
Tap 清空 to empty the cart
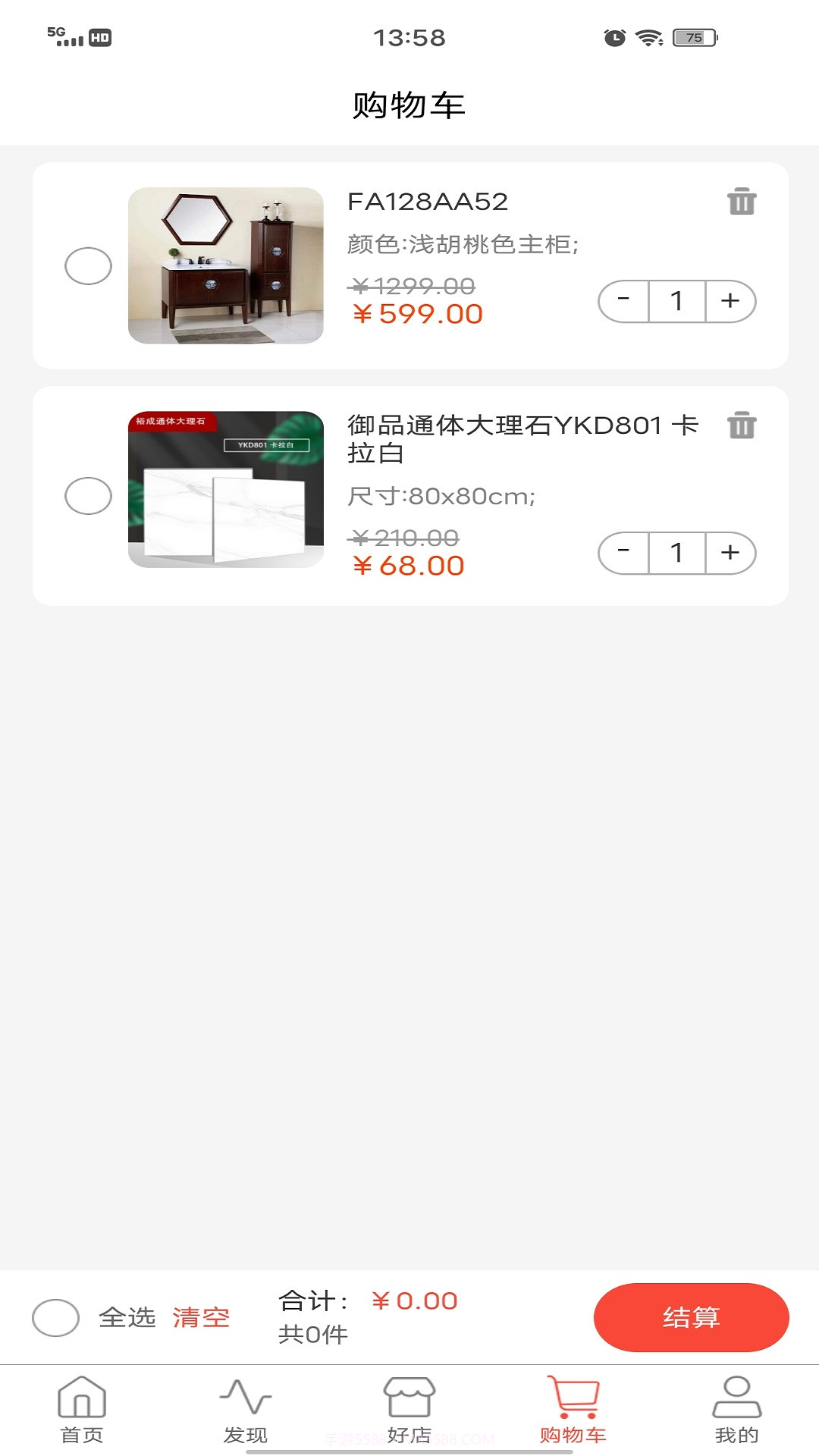(x=200, y=1317)
